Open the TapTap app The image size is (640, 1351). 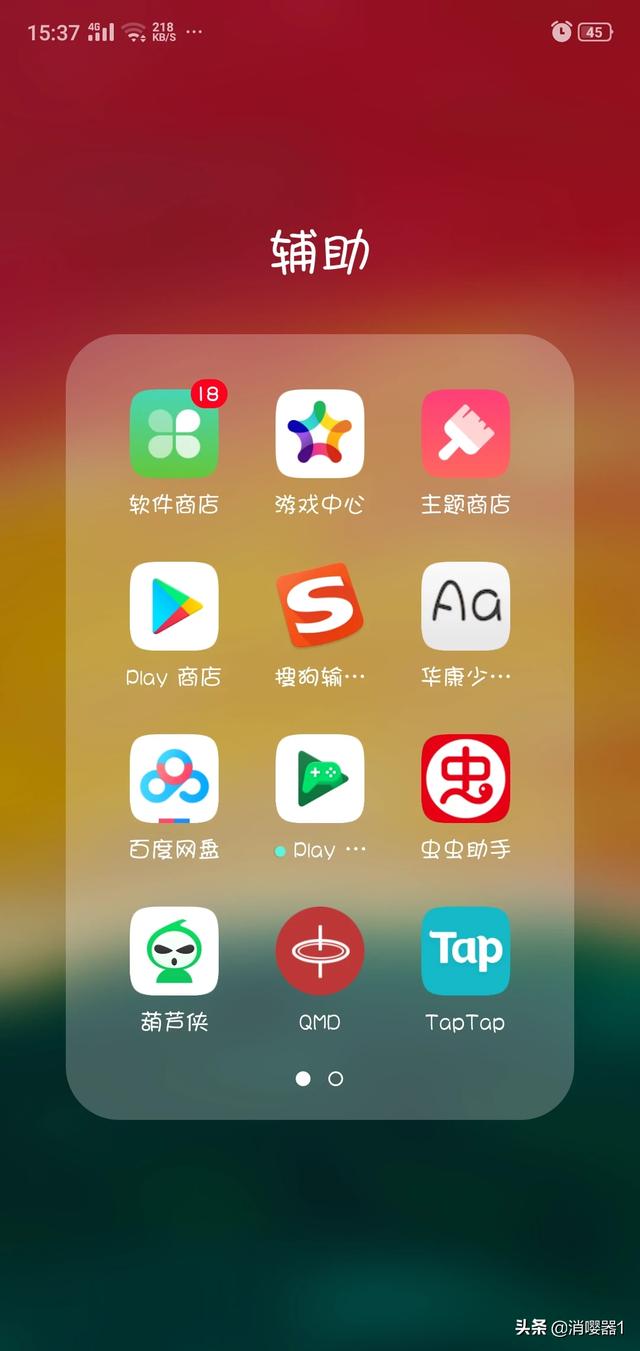tap(466, 951)
